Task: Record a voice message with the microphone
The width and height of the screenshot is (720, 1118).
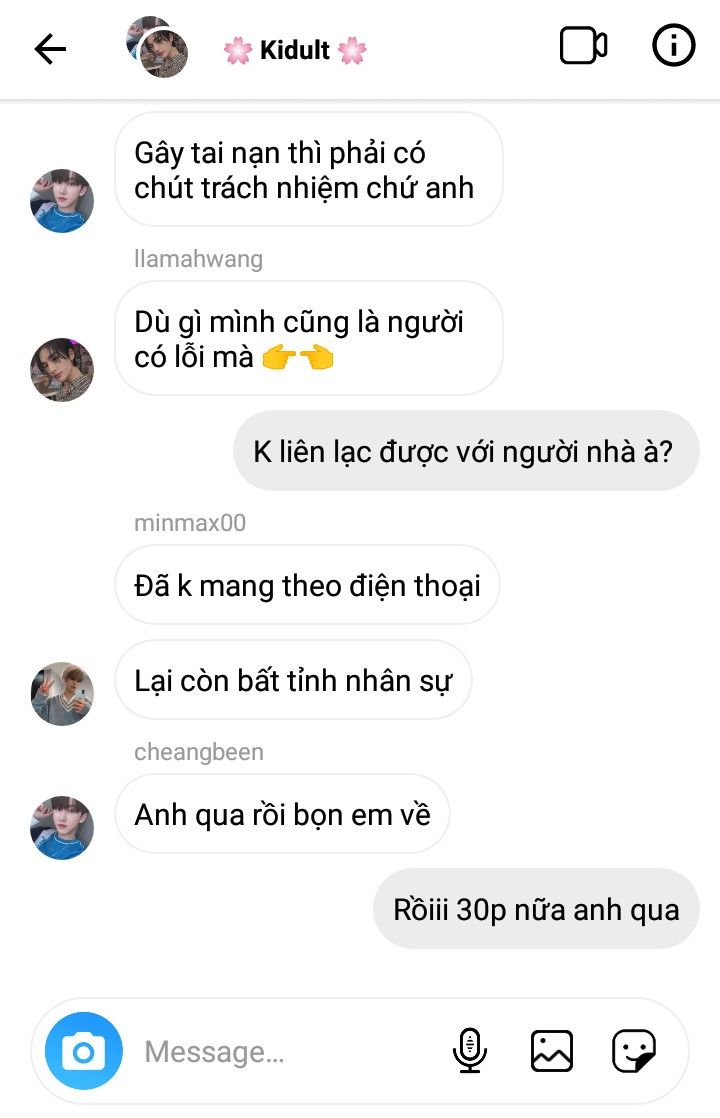Action: pos(469,1051)
